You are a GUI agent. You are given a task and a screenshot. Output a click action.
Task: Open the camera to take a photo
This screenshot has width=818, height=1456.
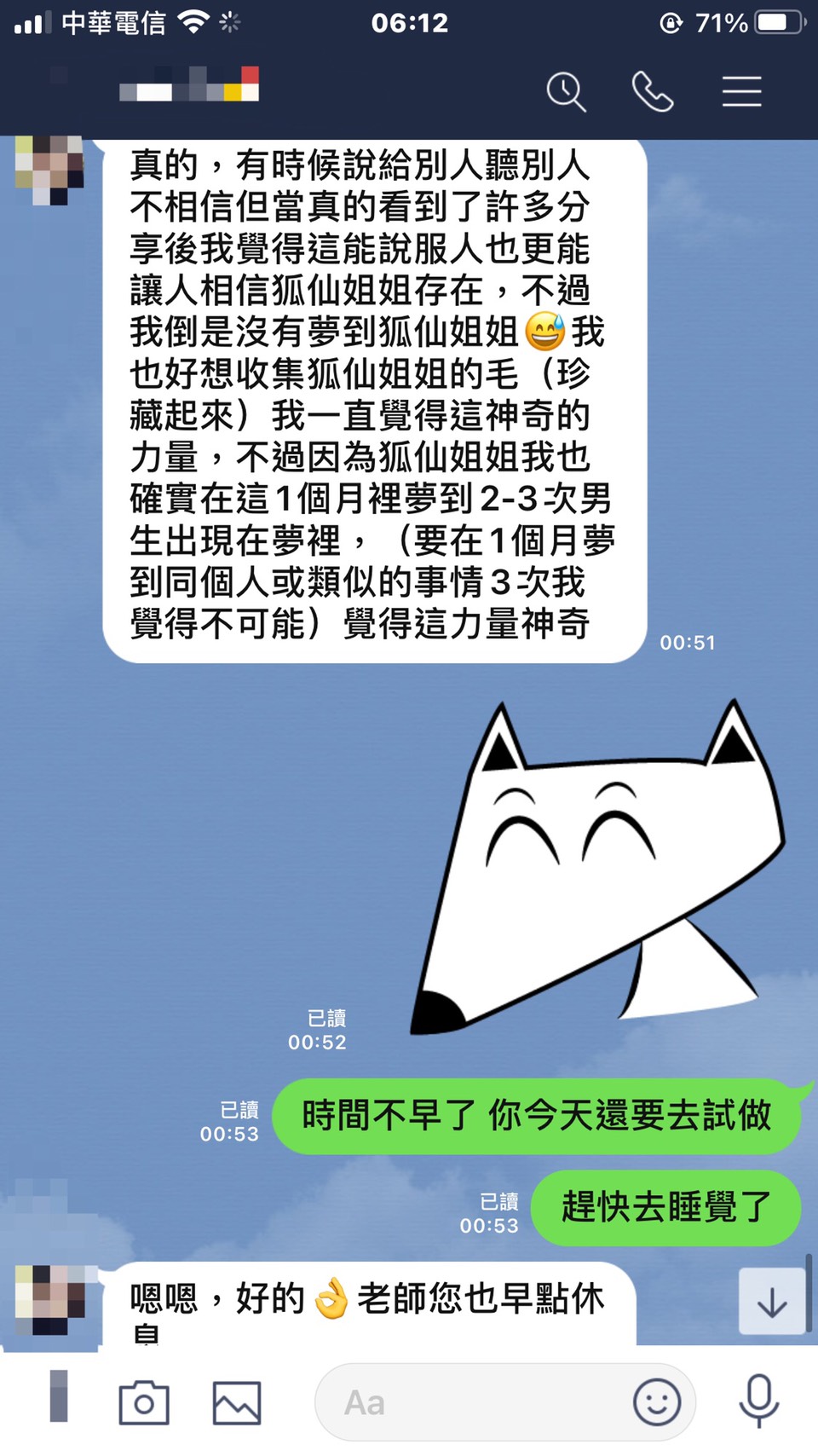[143, 1401]
